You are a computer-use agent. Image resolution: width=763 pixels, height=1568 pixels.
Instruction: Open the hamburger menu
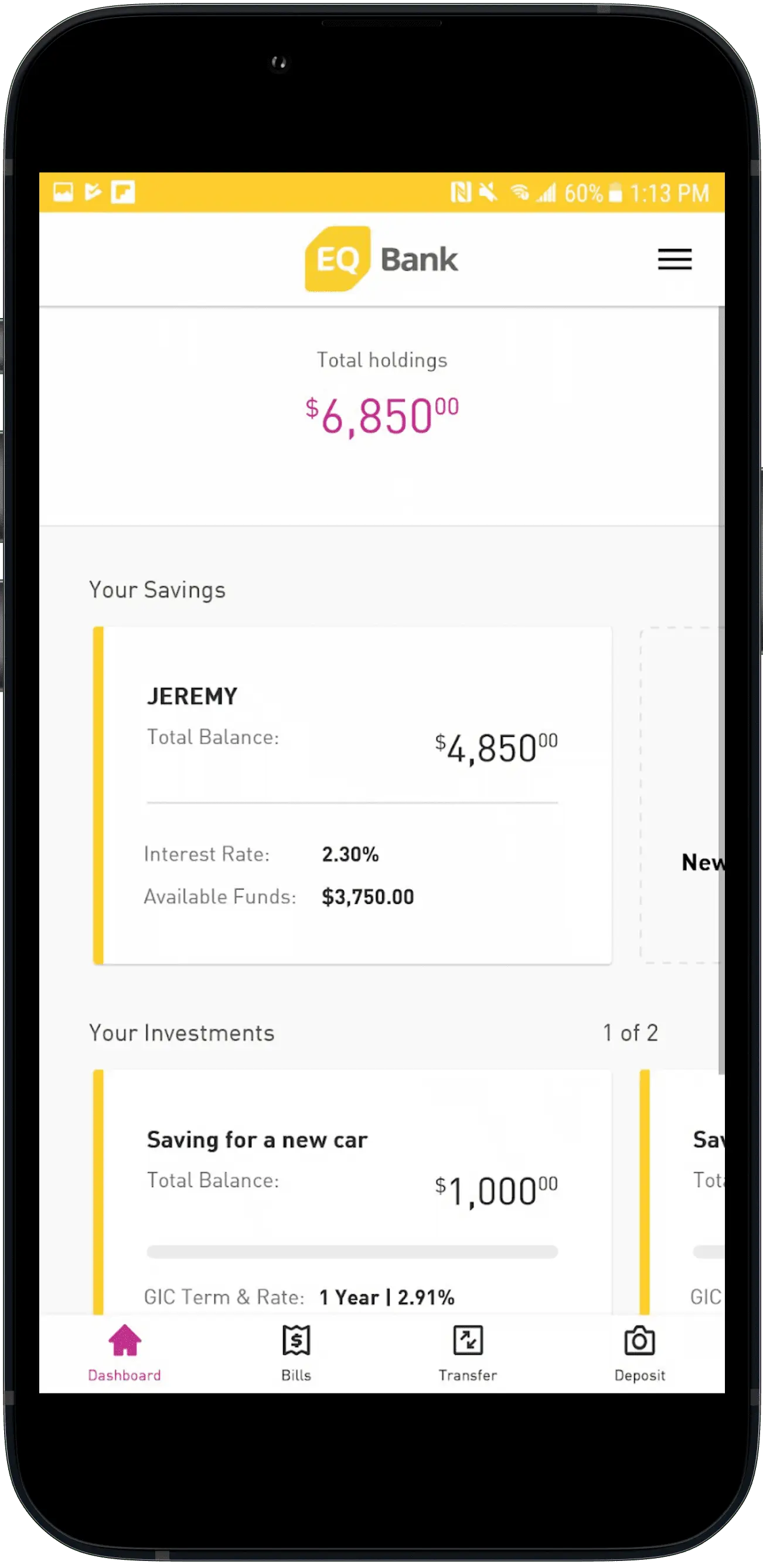pyautogui.click(x=674, y=259)
